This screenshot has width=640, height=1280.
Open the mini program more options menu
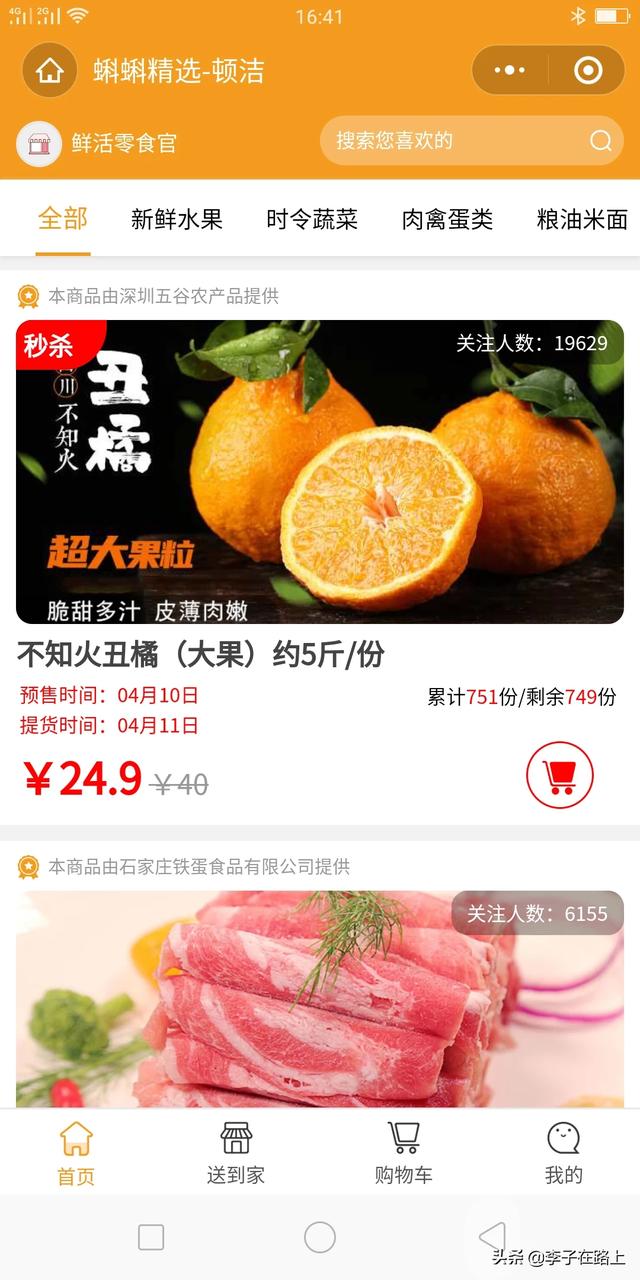510,70
